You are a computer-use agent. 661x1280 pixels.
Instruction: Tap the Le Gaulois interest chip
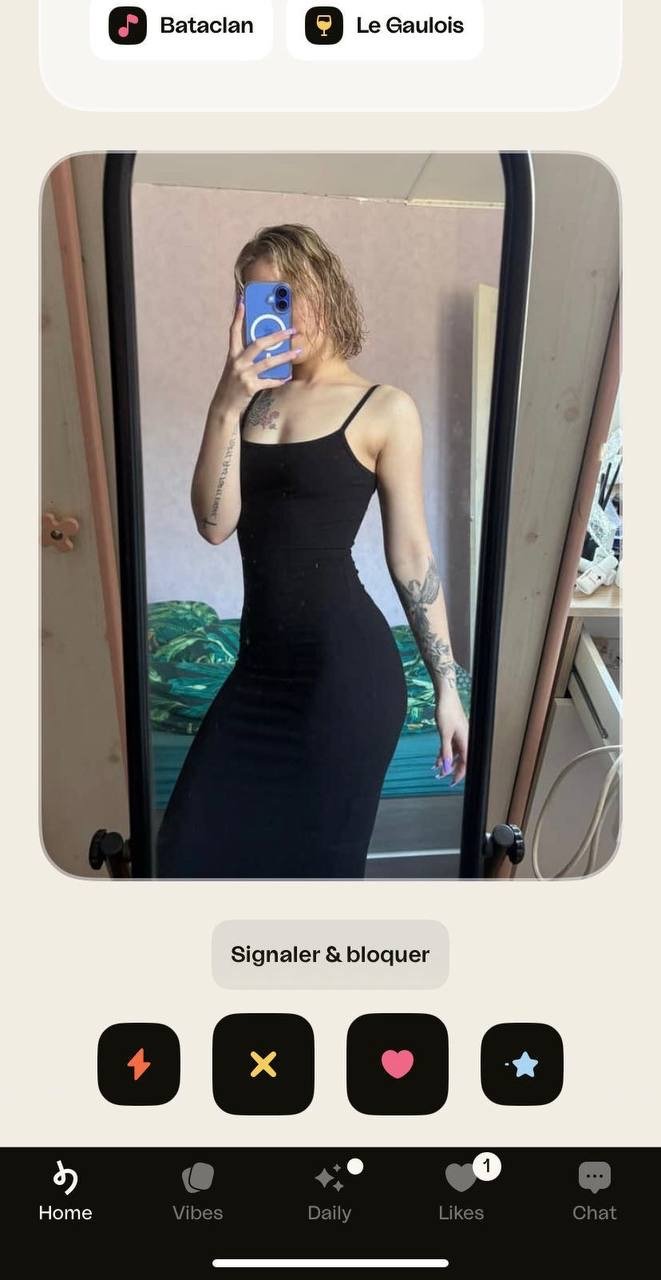[x=385, y=26]
